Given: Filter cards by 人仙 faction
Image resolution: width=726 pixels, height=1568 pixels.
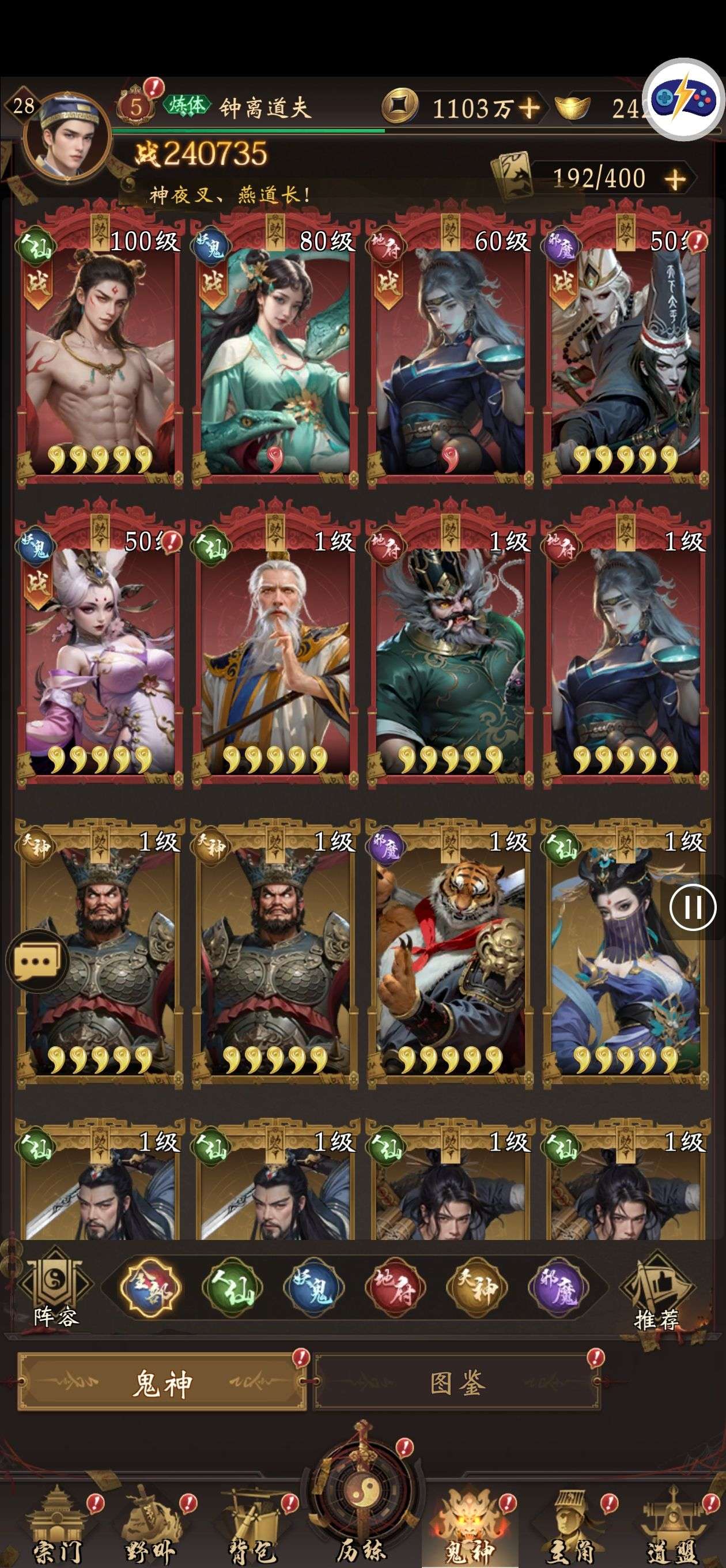Looking at the screenshot, I should [x=232, y=1287].
